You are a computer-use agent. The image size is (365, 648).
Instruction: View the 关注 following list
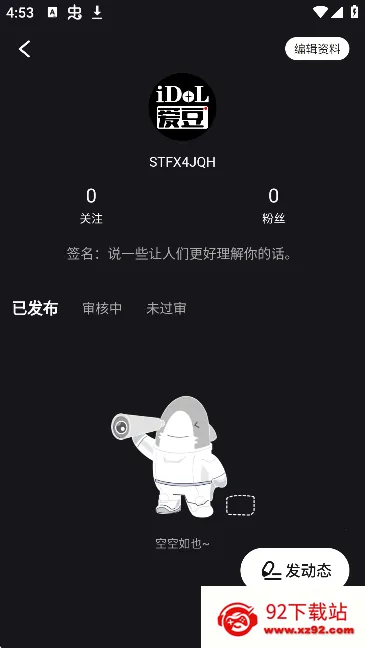[x=91, y=206]
